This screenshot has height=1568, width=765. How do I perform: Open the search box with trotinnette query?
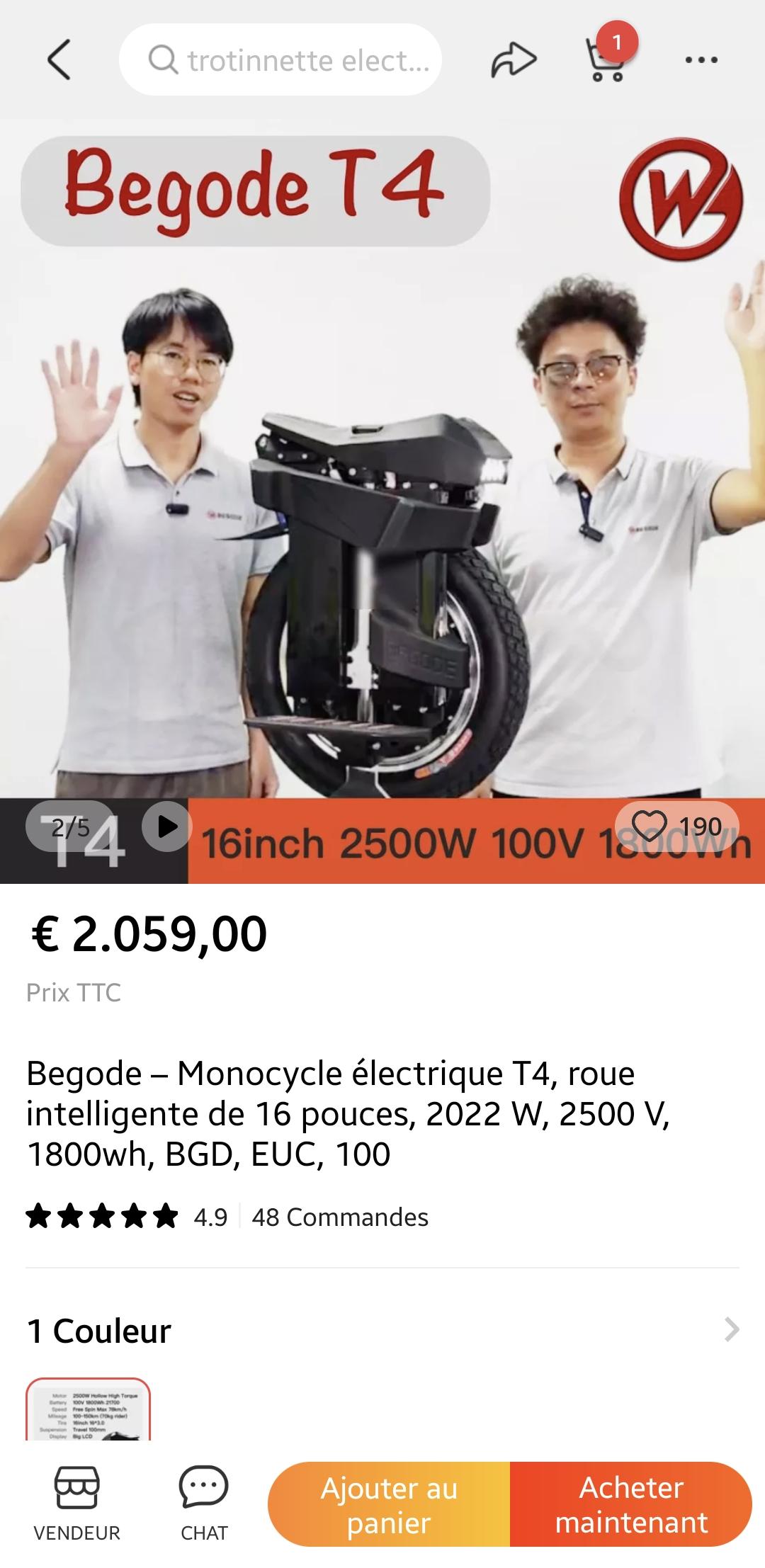point(280,59)
